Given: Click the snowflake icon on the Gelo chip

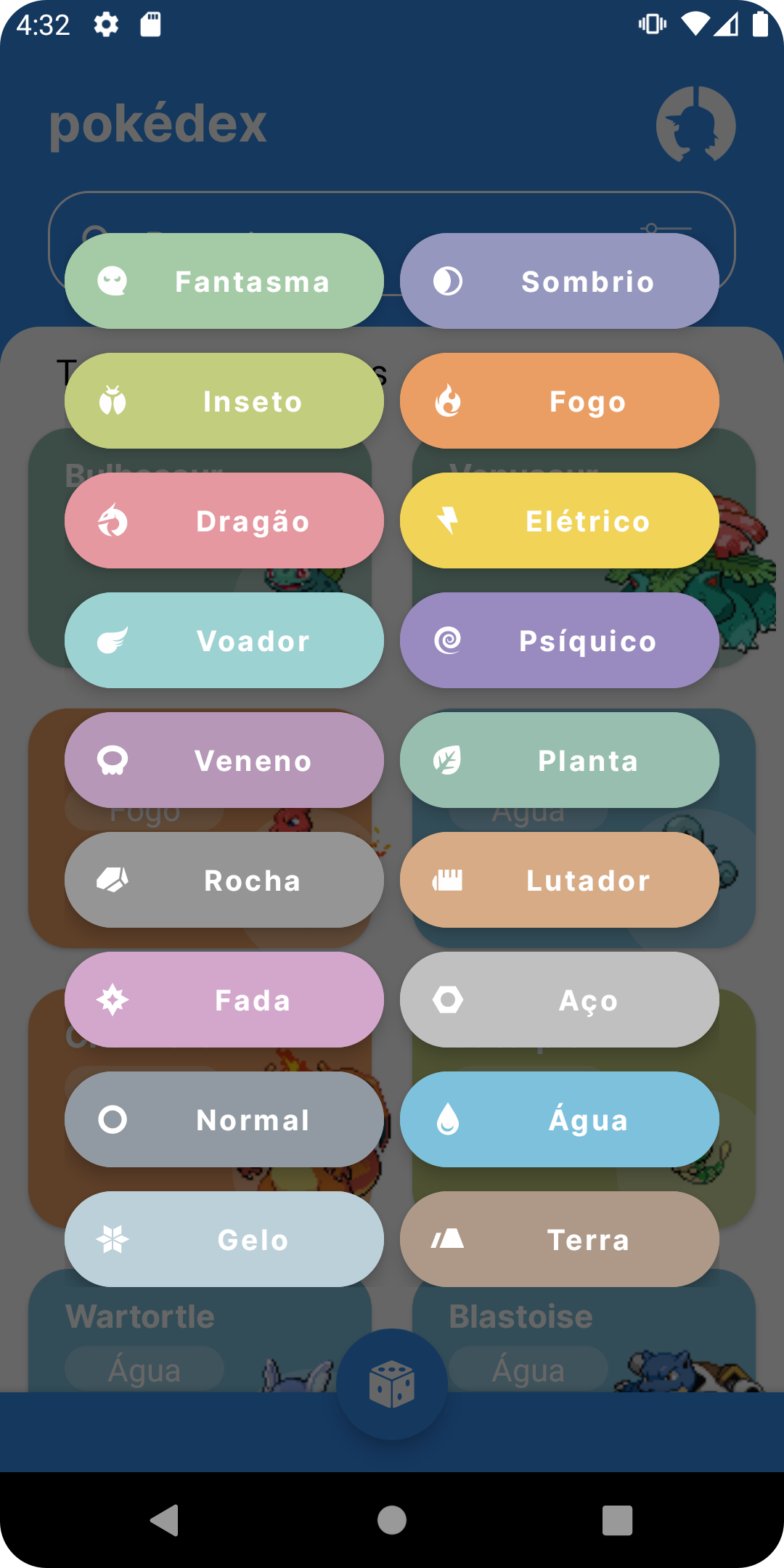Looking at the screenshot, I should coord(113,1238).
